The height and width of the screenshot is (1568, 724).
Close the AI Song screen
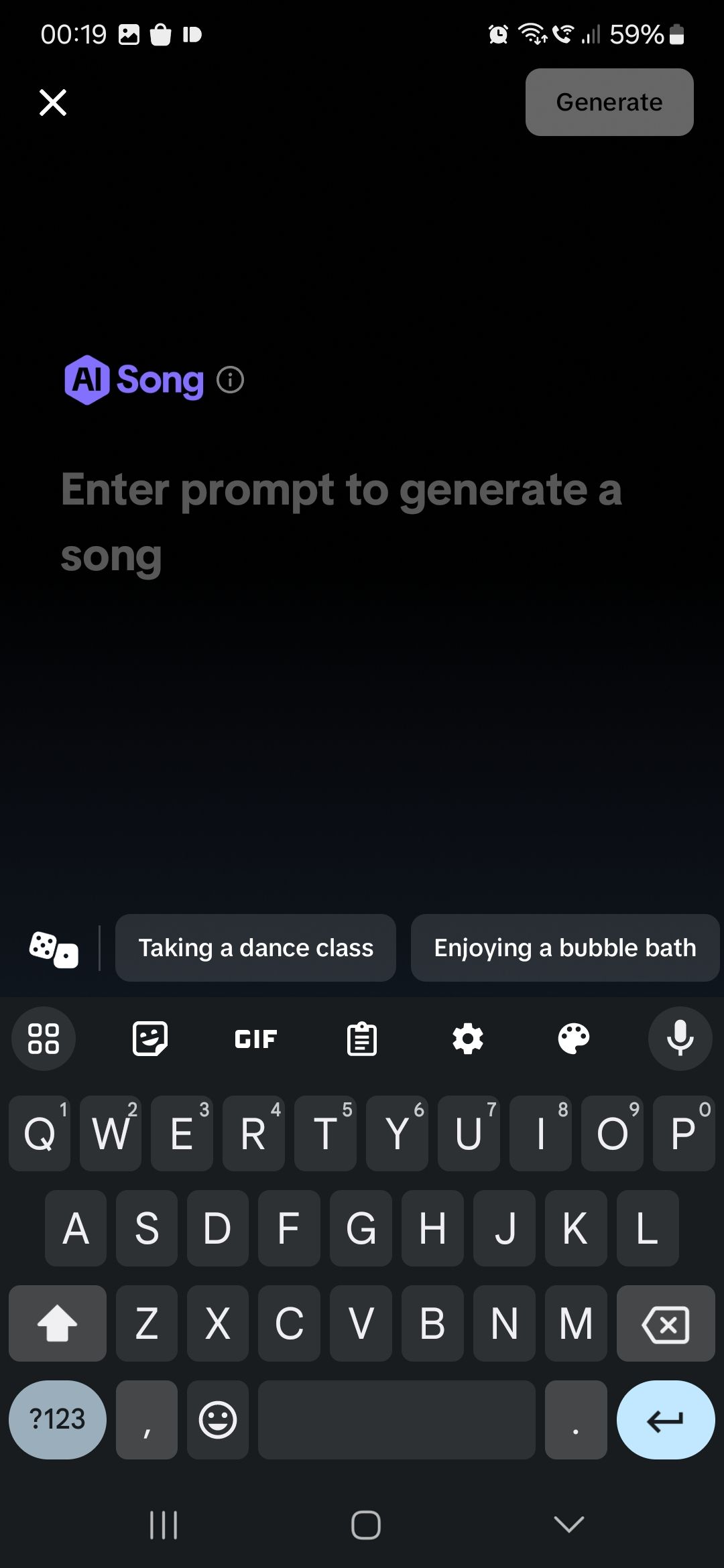coord(53,102)
